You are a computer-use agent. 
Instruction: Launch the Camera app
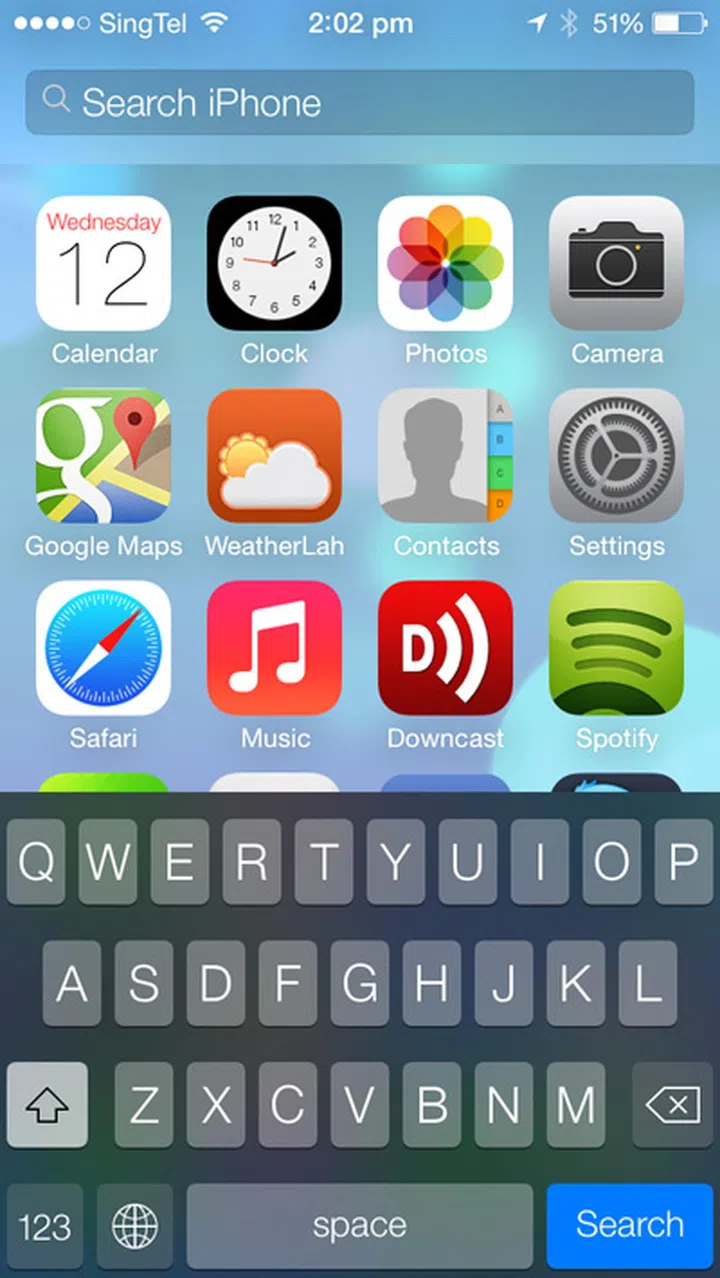click(616, 264)
